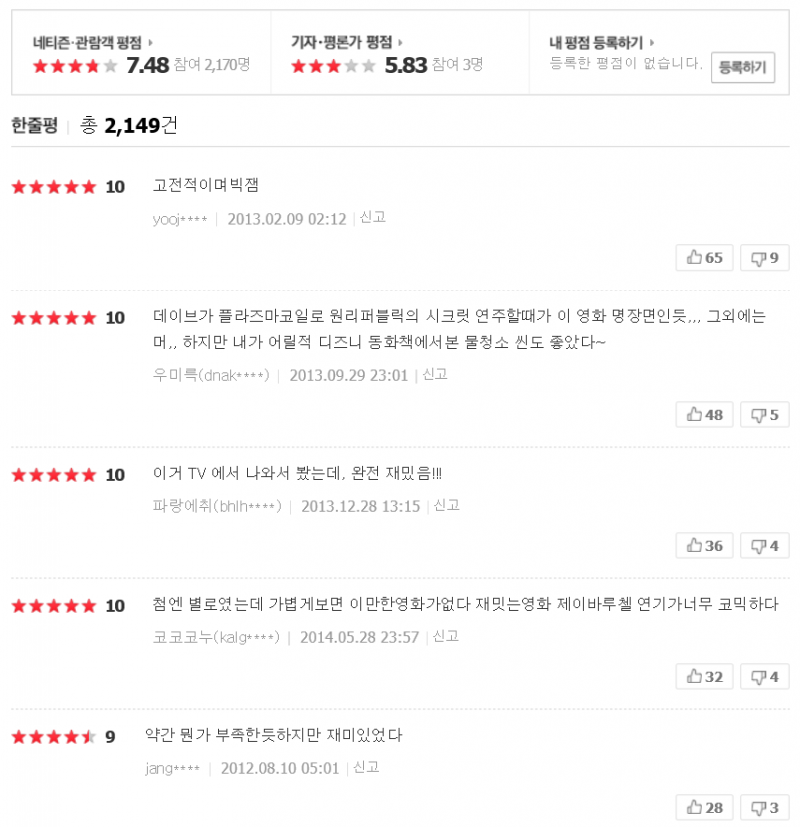This screenshot has width=800, height=827.
Task: View reviews by user yooj
Action: [180, 219]
